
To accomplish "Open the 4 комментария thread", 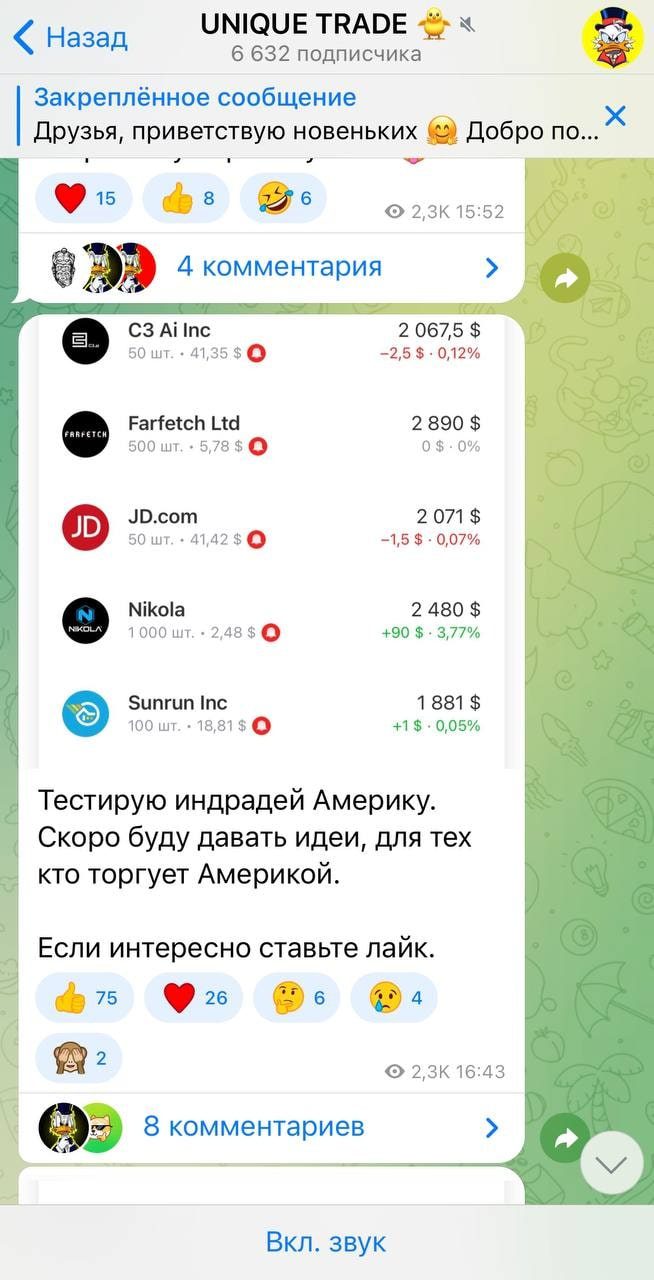I will point(279,267).
